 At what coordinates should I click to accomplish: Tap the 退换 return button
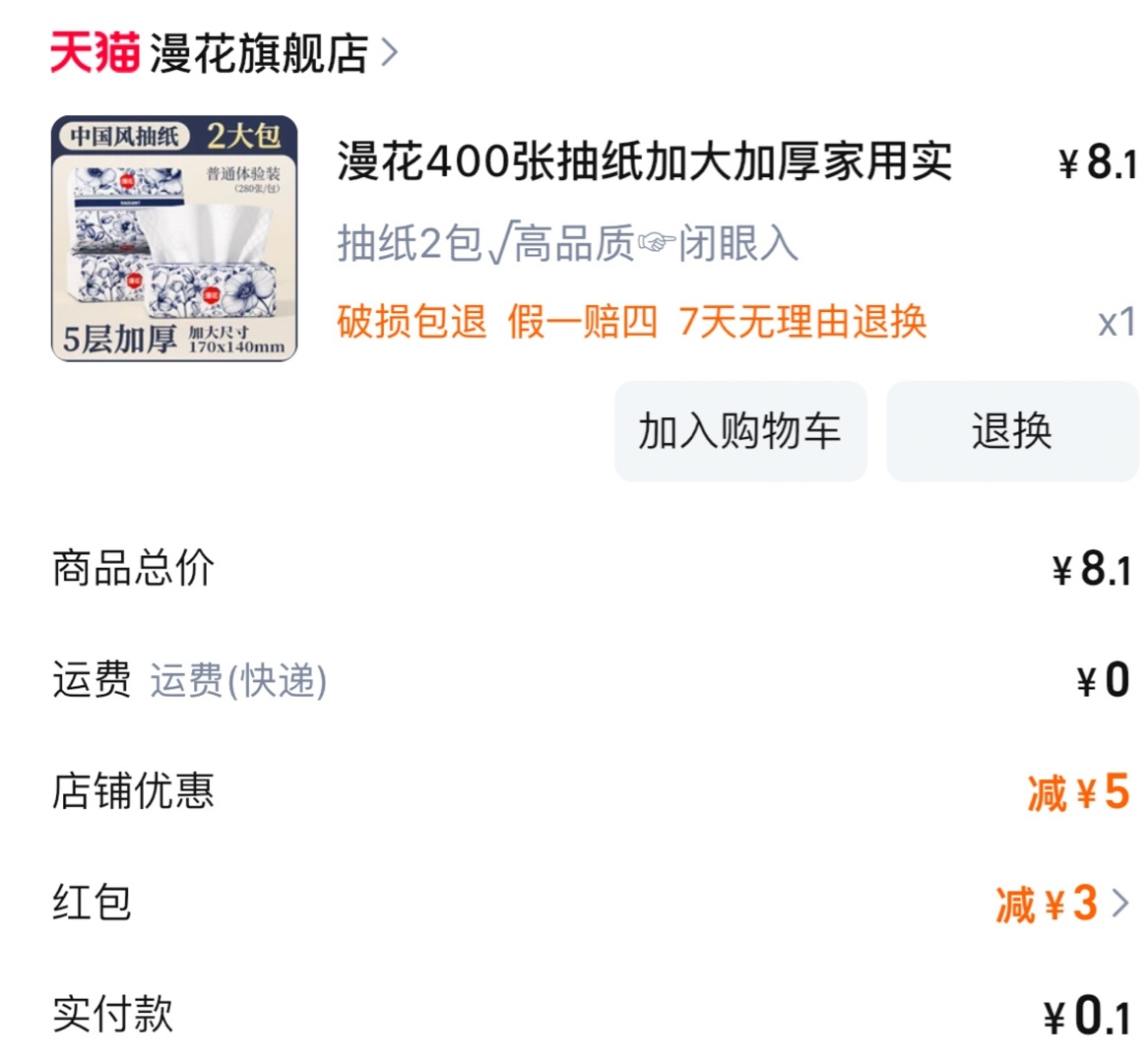click(x=1011, y=431)
